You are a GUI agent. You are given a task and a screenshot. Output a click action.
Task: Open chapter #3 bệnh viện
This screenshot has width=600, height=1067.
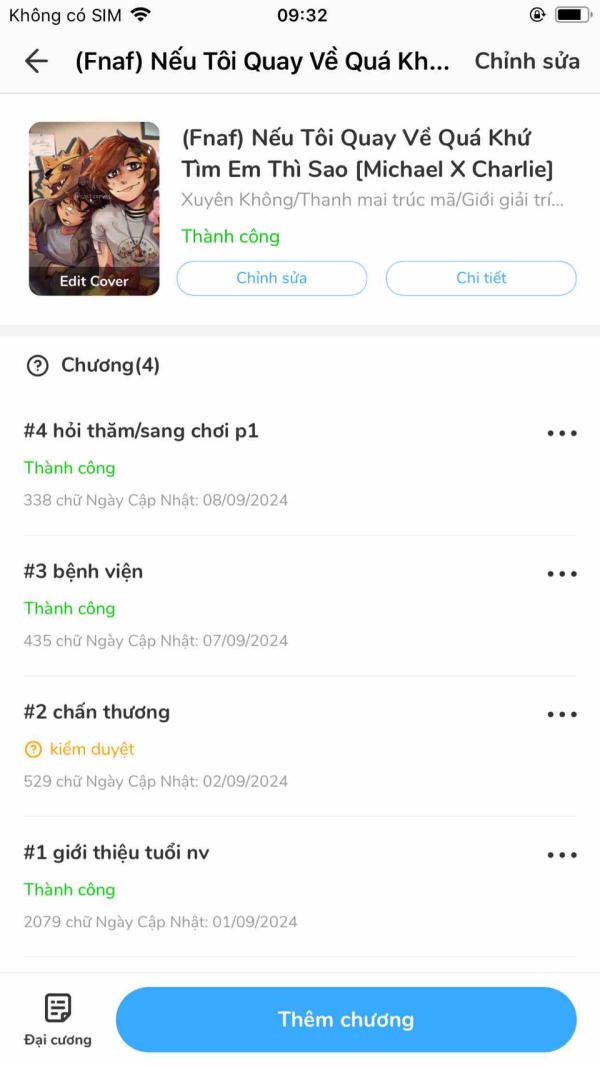pyautogui.click(x=83, y=572)
